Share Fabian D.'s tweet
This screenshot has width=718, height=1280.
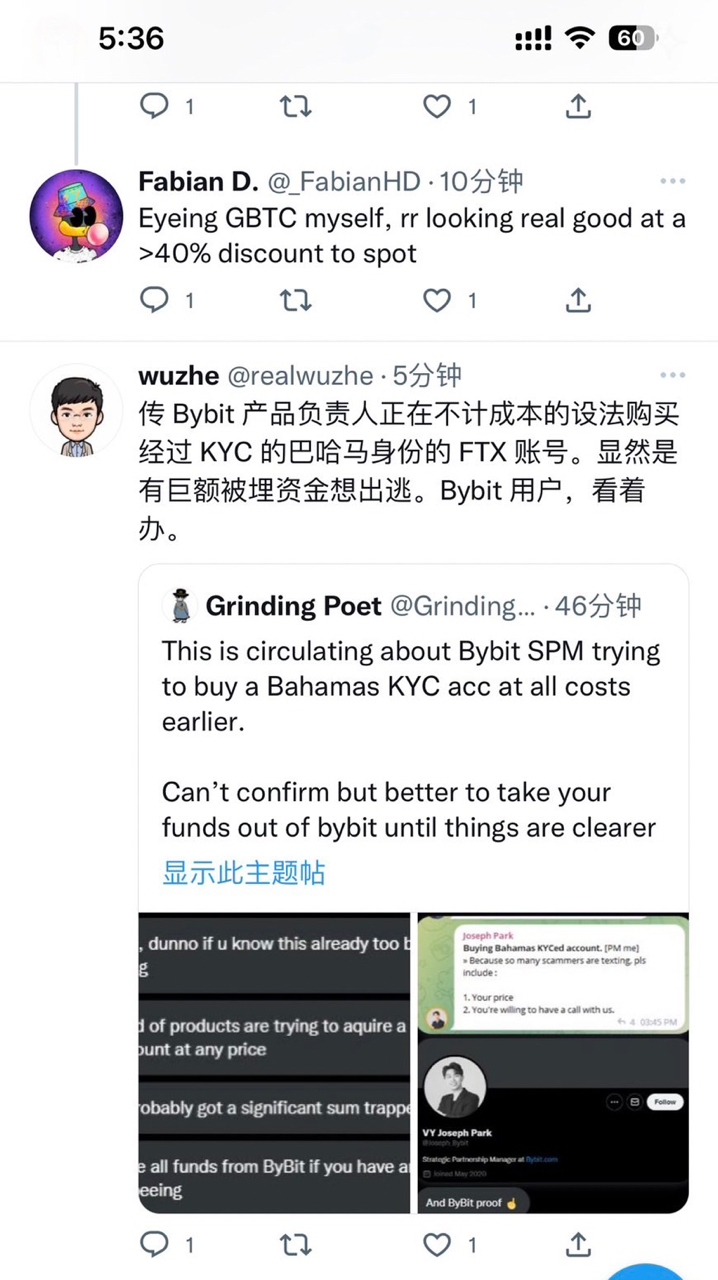point(578,299)
